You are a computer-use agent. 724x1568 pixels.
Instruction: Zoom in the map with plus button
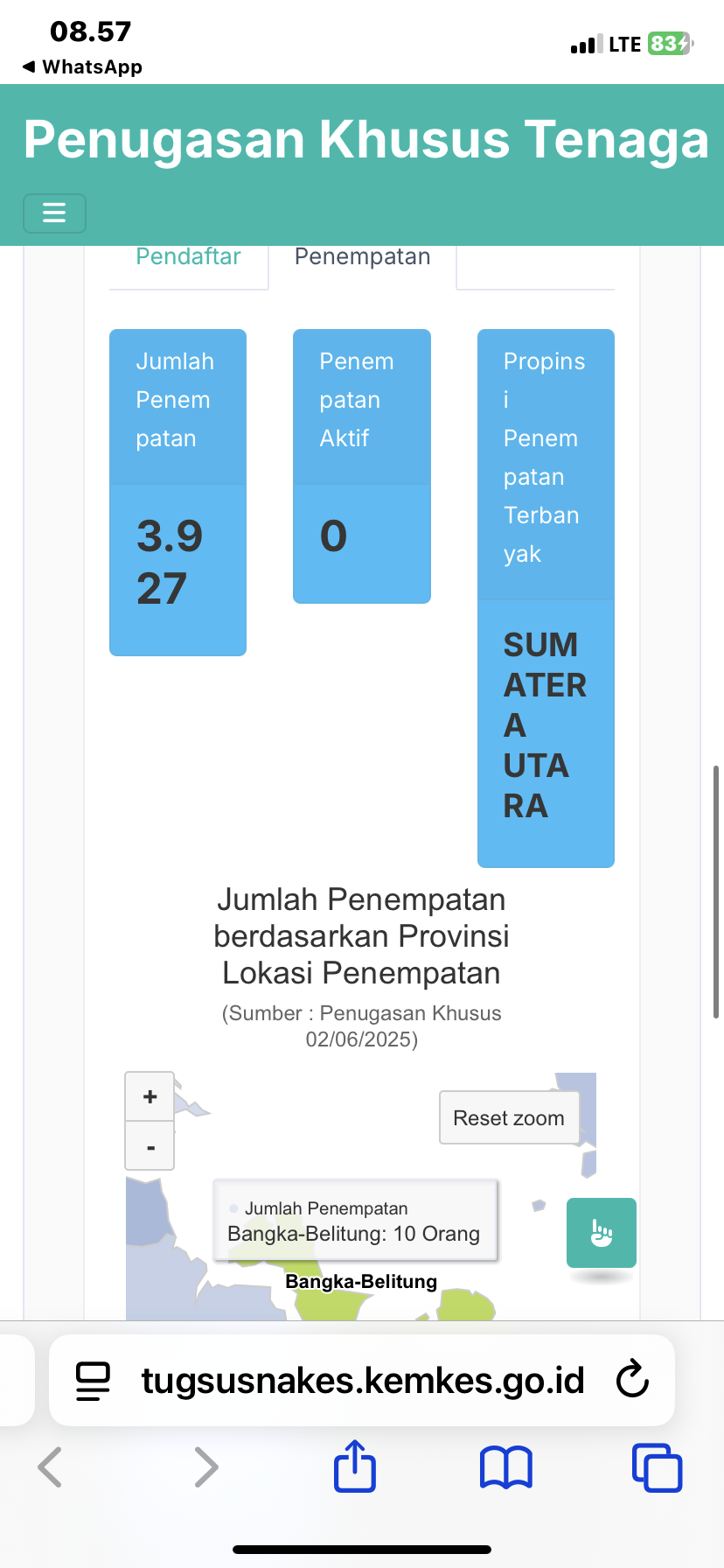(150, 1096)
